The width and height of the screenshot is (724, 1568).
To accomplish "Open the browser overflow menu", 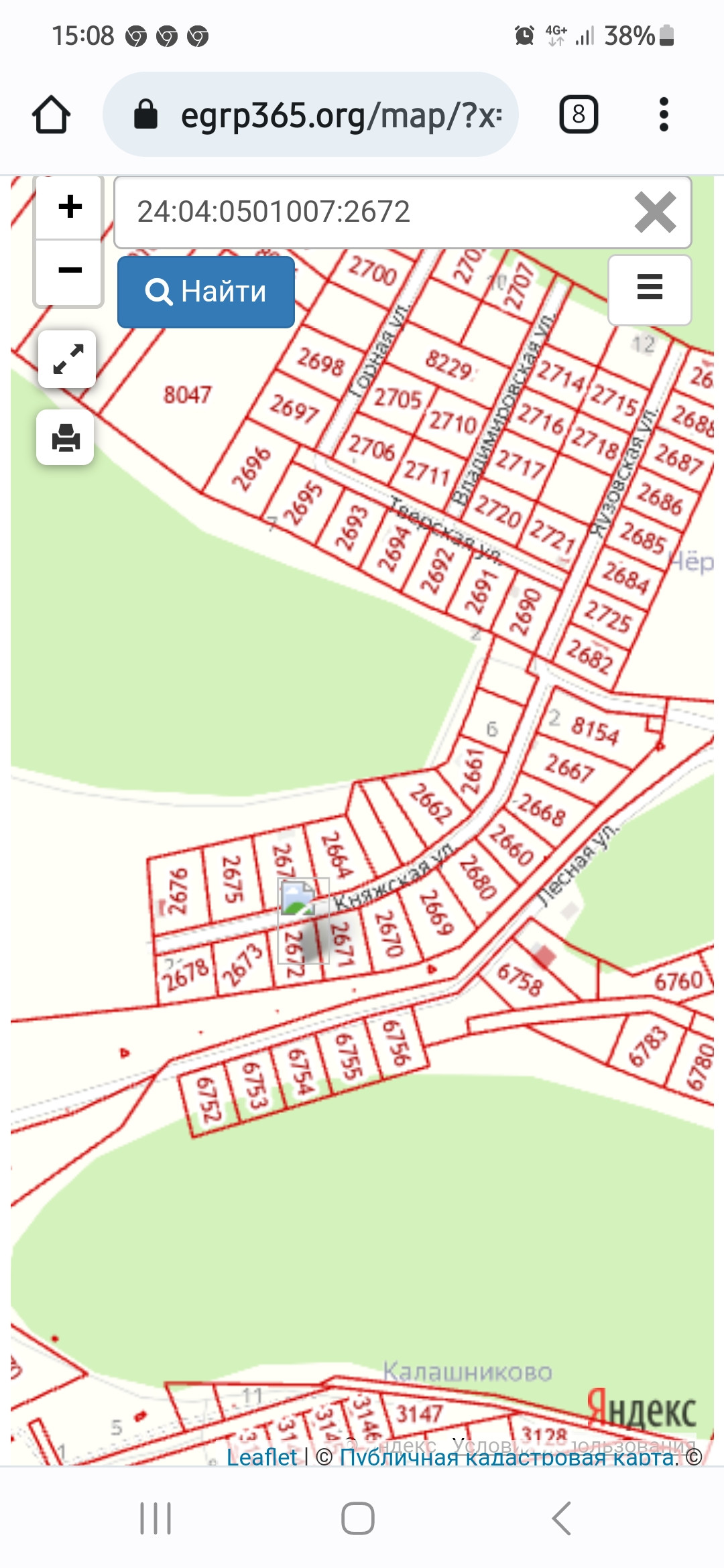I will coord(664,115).
